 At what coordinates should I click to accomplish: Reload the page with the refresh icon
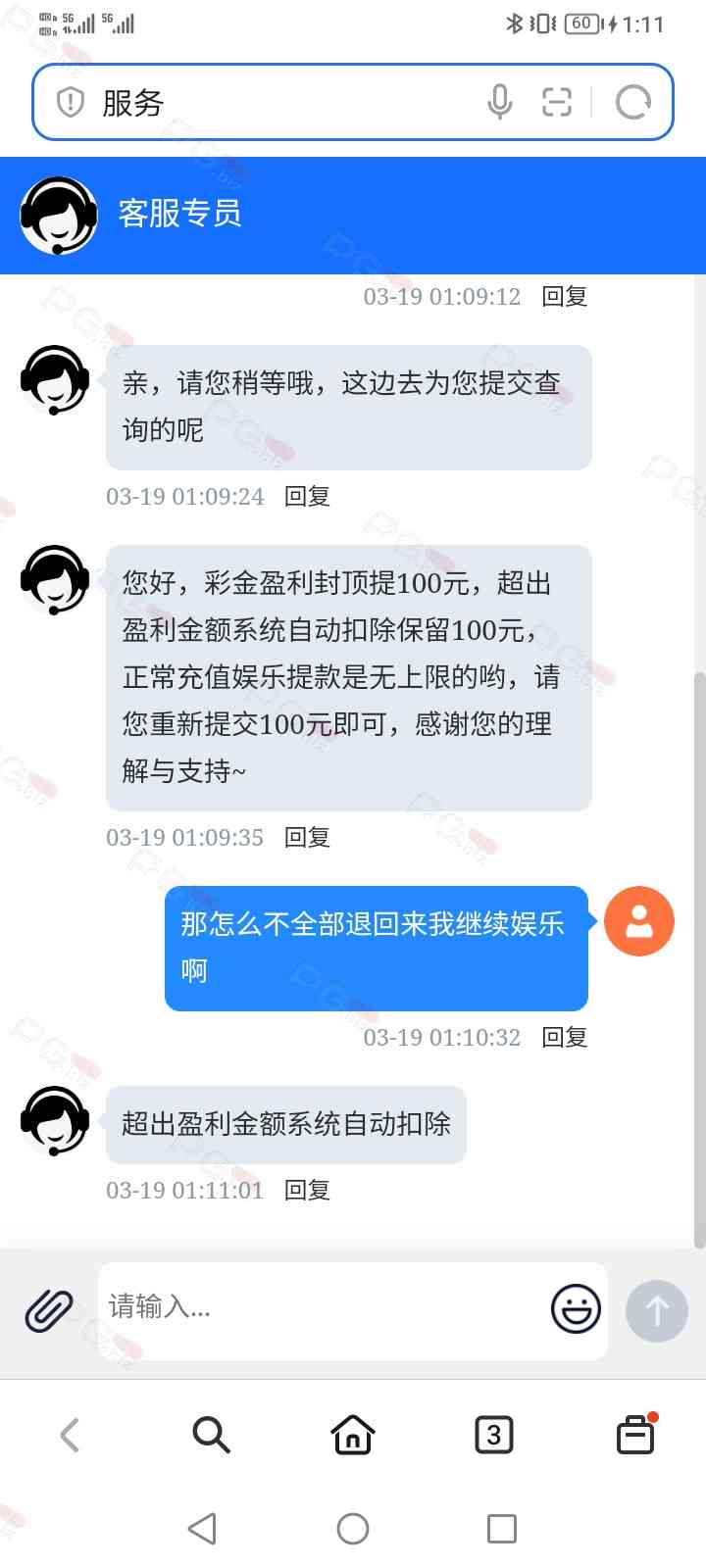[x=632, y=102]
